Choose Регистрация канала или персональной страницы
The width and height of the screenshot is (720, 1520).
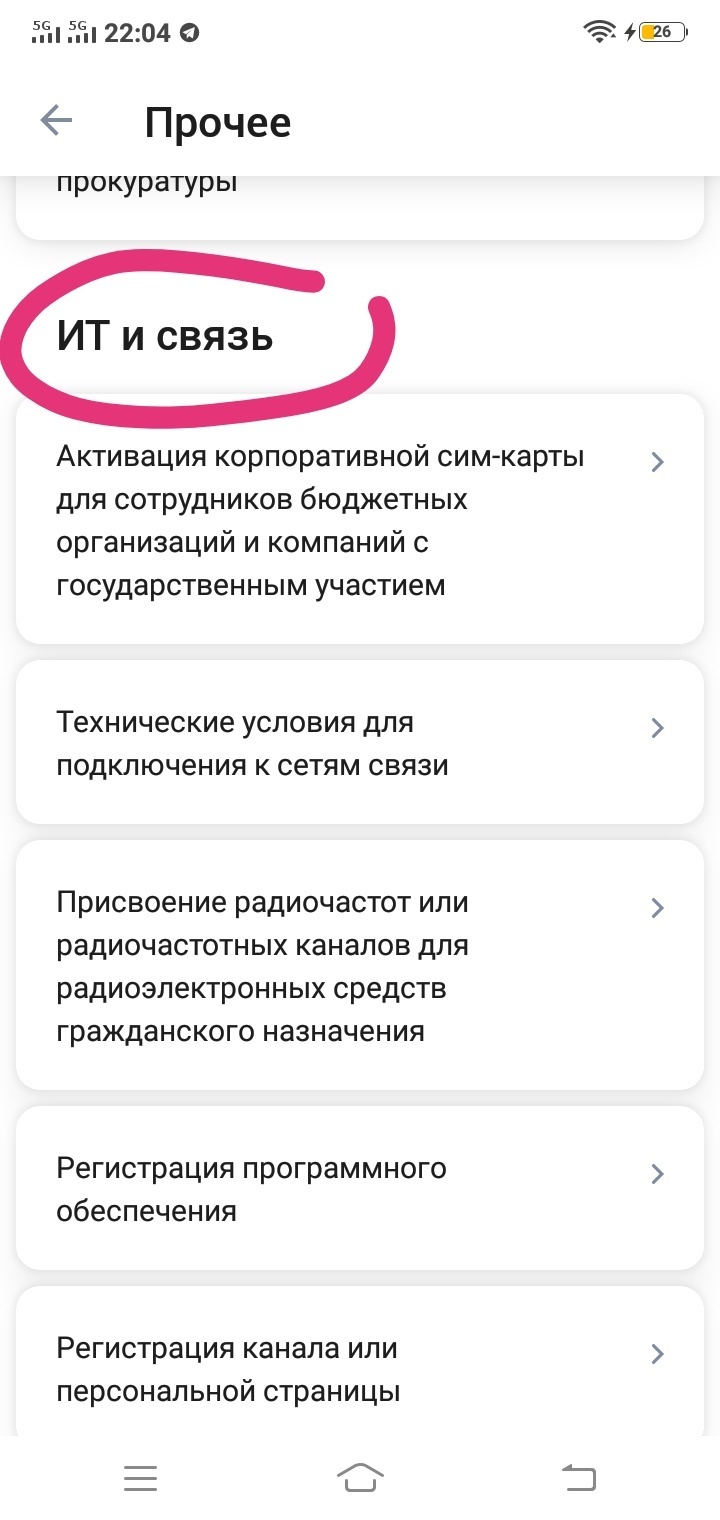[360, 1368]
